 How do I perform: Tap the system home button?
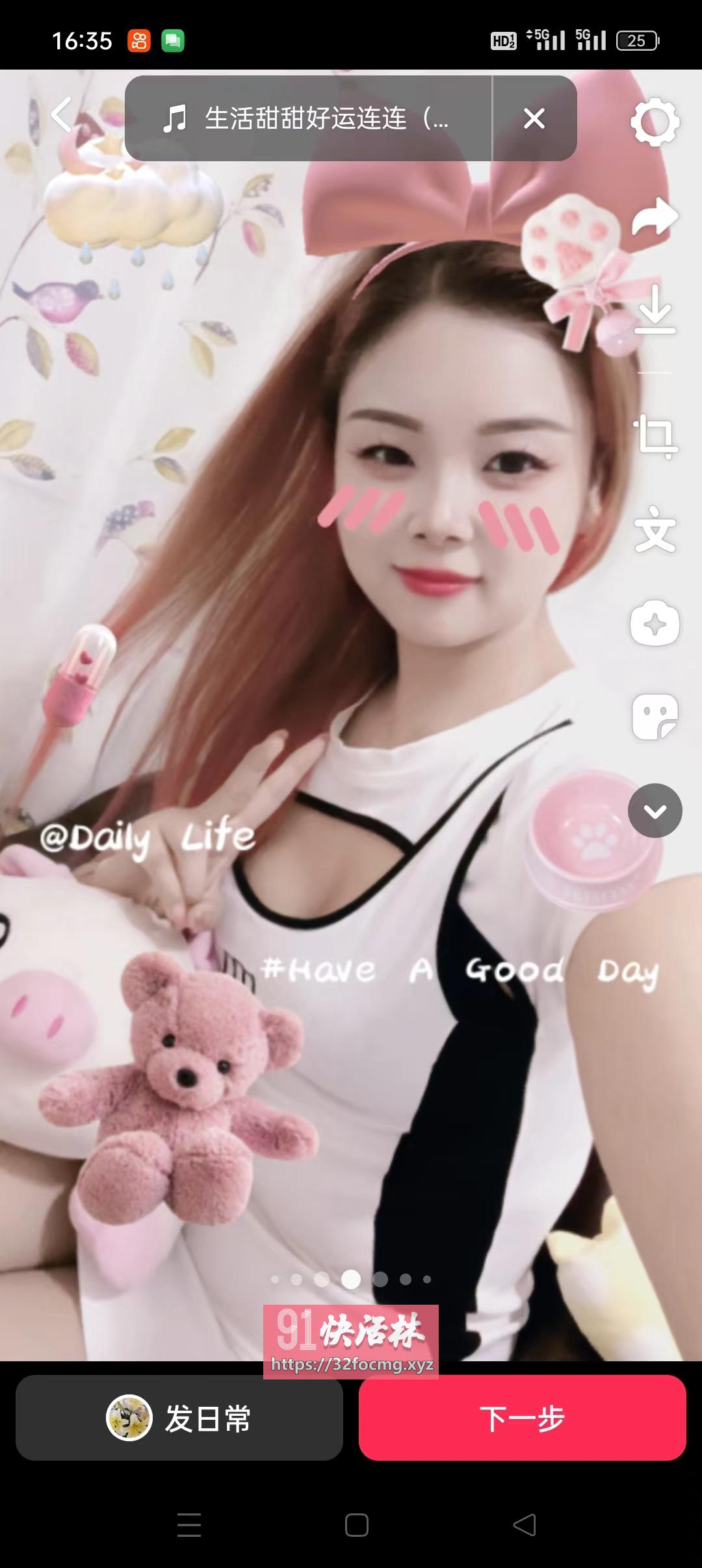coord(356,1524)
